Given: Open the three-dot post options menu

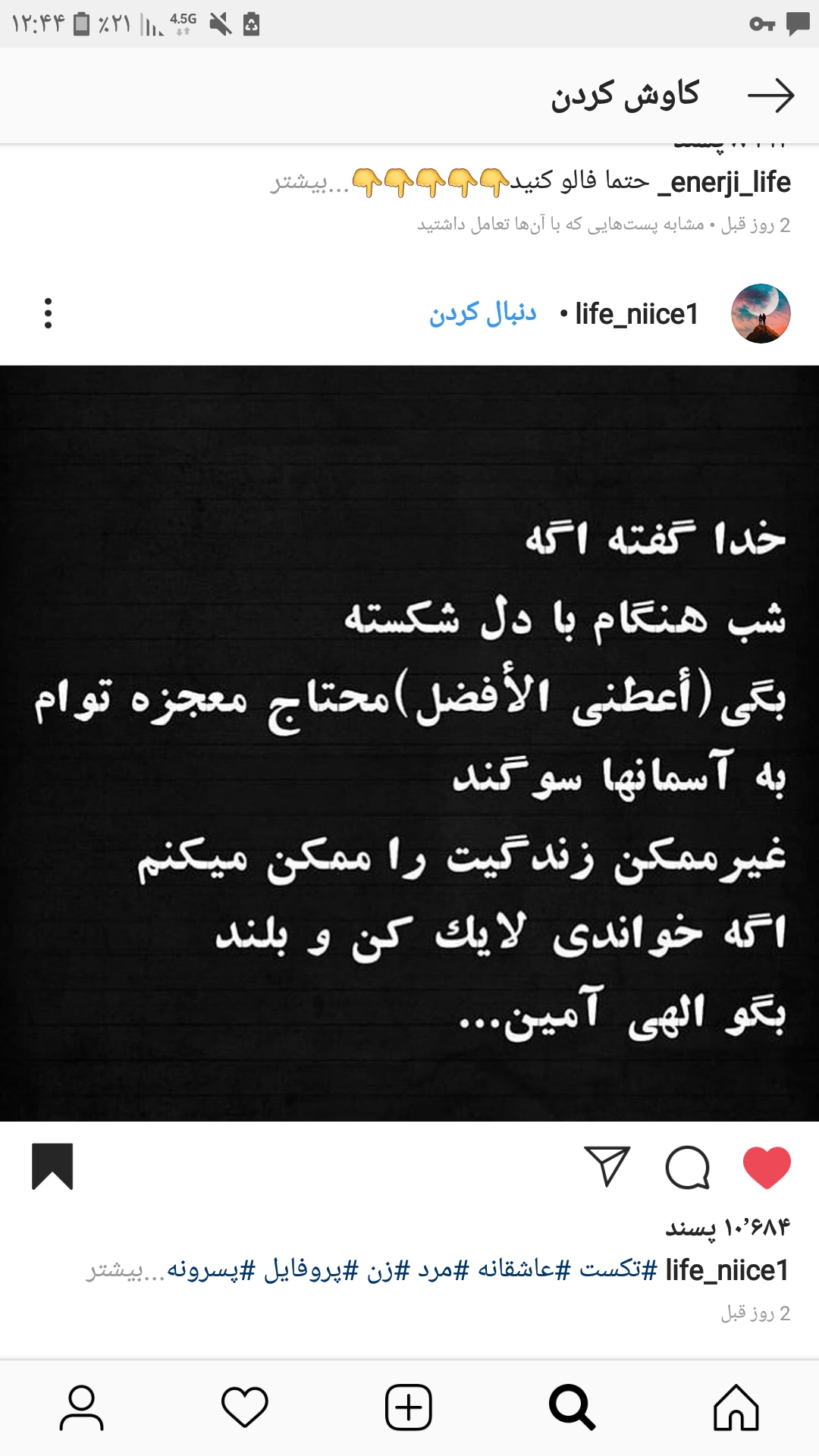Looking at the screenshot, I should pyautogui.click(x=49, y=314).
